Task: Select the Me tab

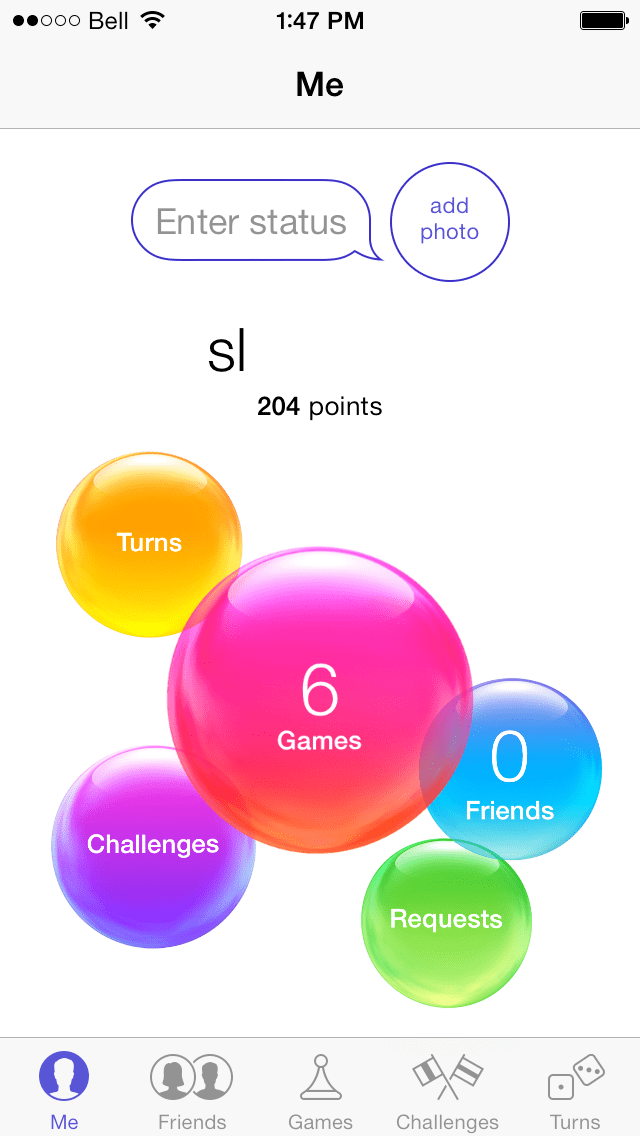Action: click(64, 1090)
